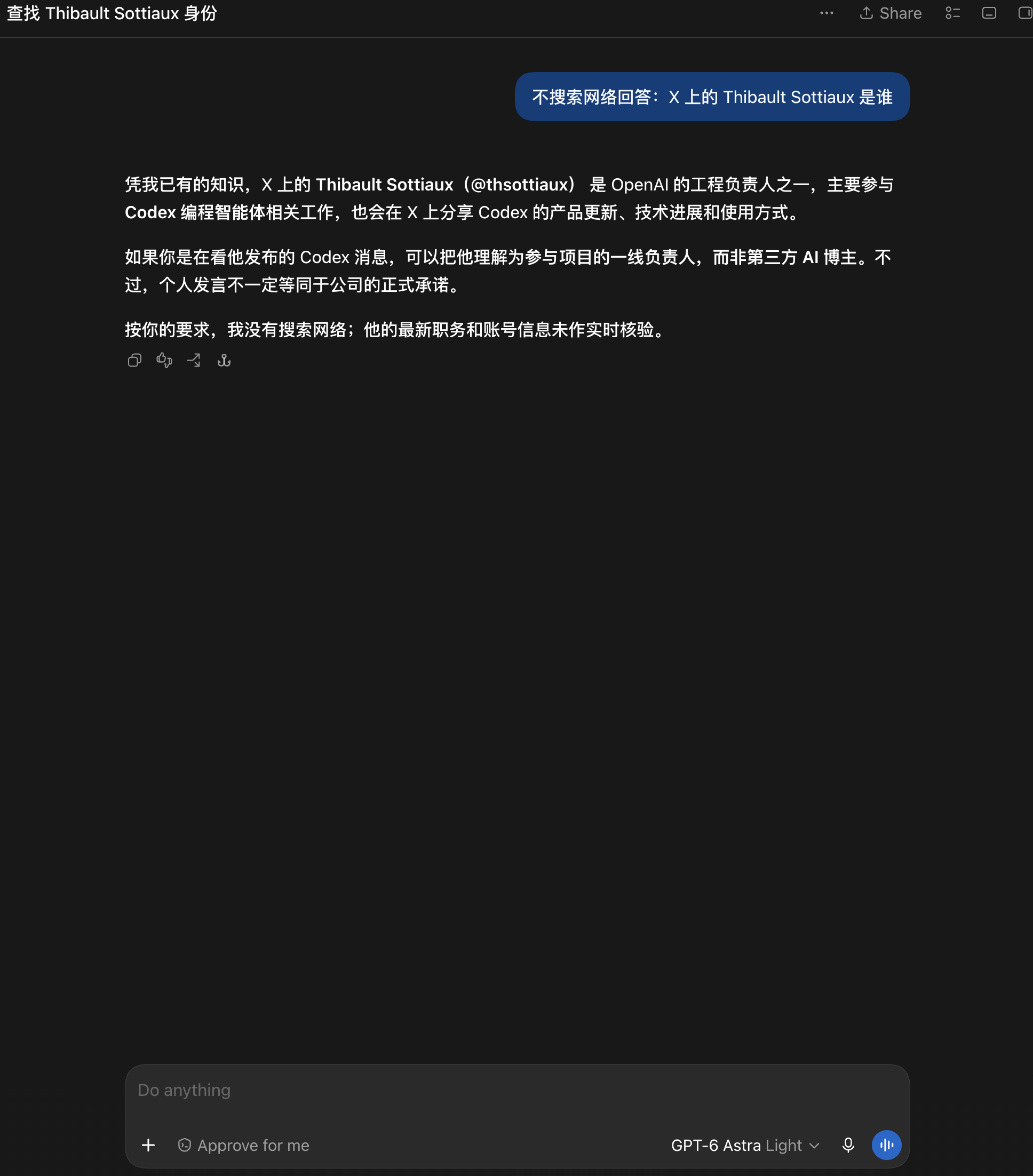Open the task list icon in header
1033x1176 pixels.
[x=953, y=13]
